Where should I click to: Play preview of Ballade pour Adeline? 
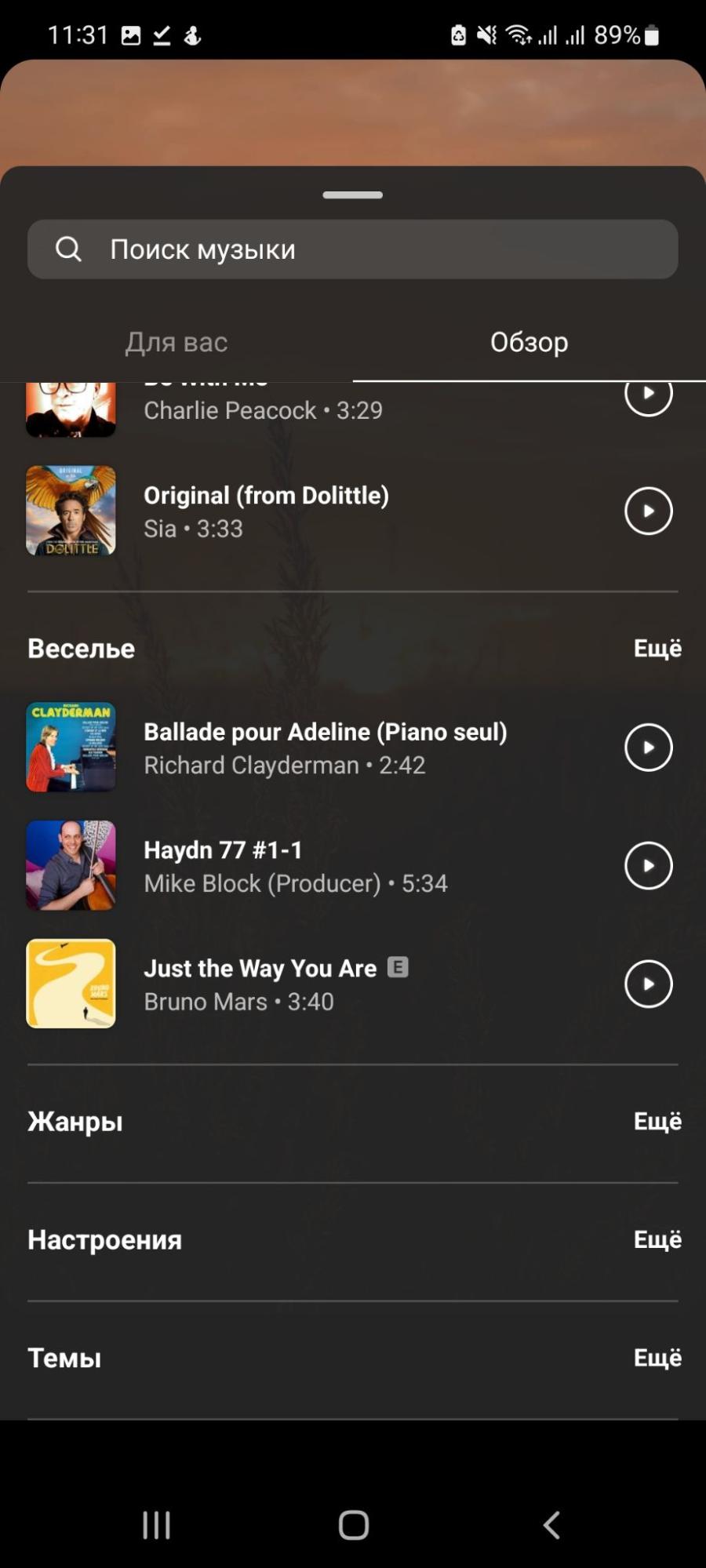pyautogui.click(x=648, y=748)
